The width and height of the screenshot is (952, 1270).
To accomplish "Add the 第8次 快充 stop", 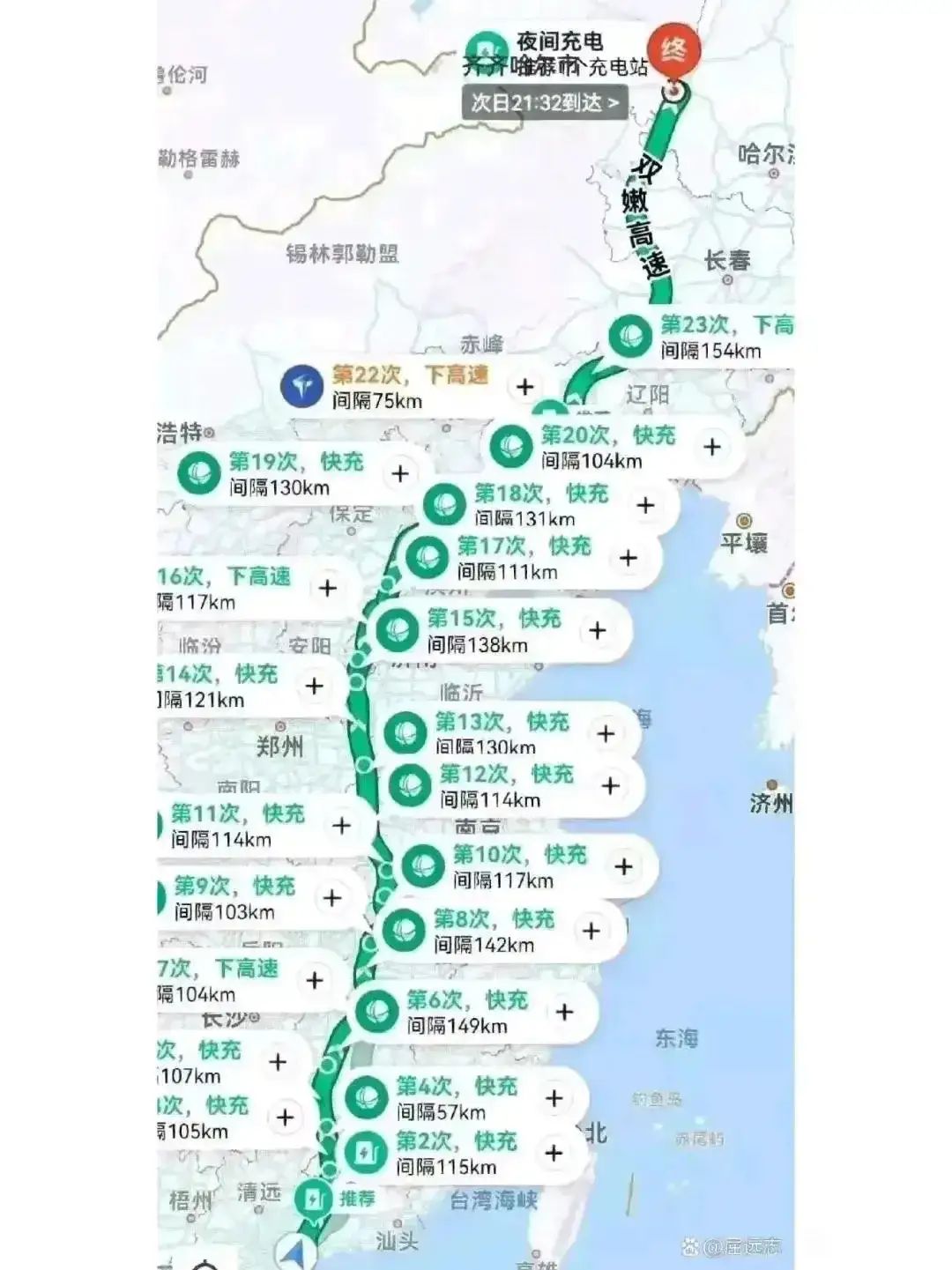I will click(x=591, y=931).
